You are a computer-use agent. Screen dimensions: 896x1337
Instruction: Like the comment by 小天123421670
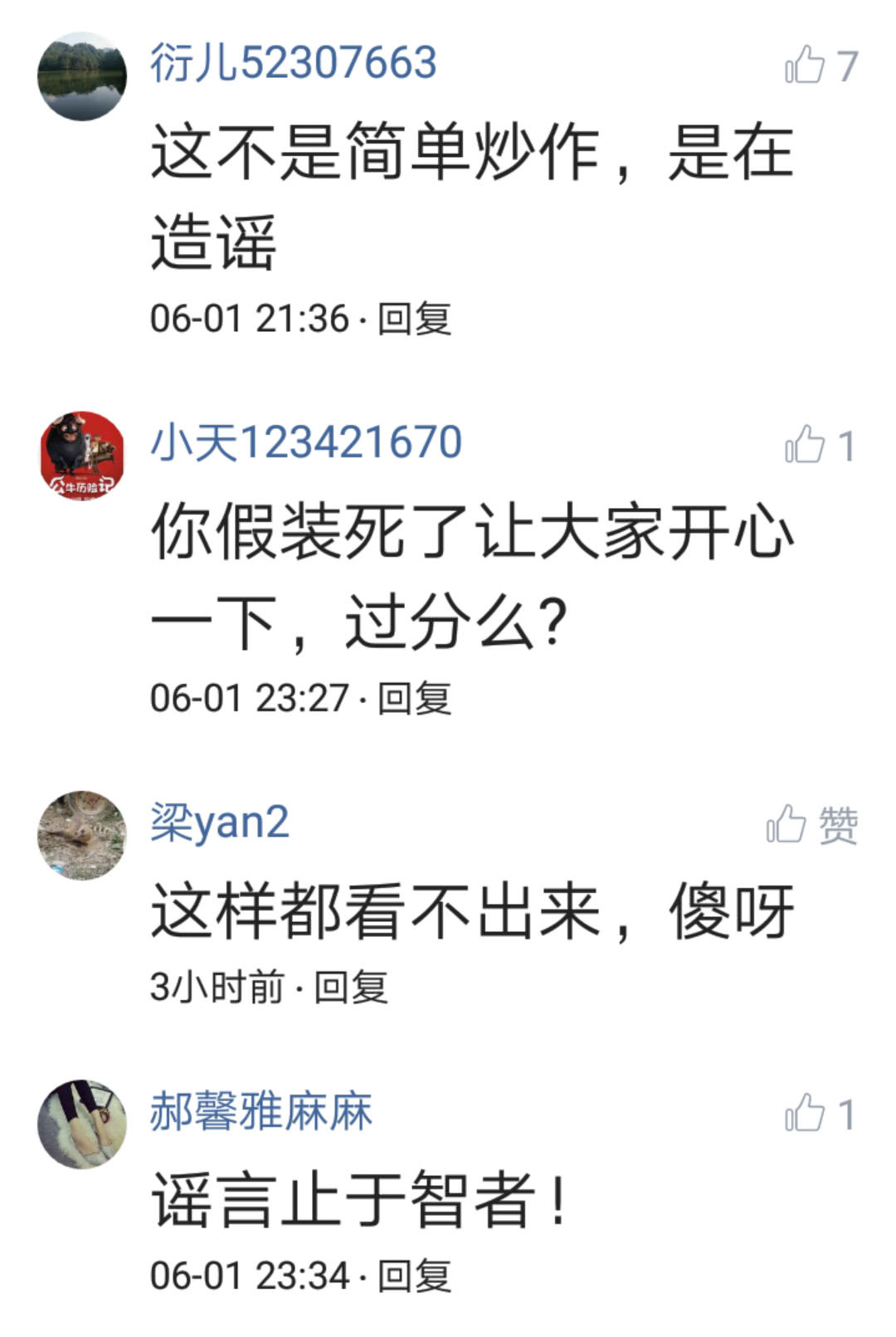click(805, 446)
